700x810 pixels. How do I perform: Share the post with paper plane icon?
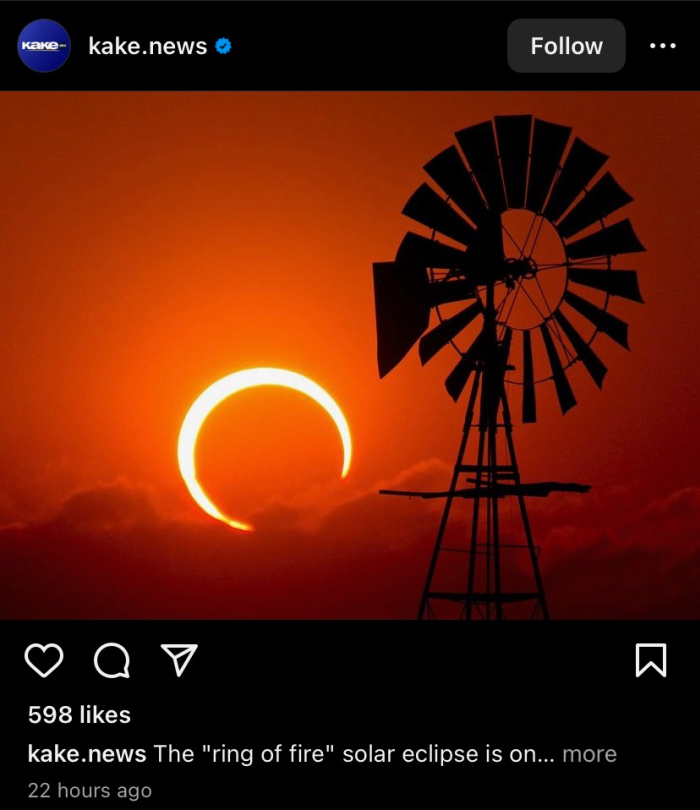click(179, 660)
